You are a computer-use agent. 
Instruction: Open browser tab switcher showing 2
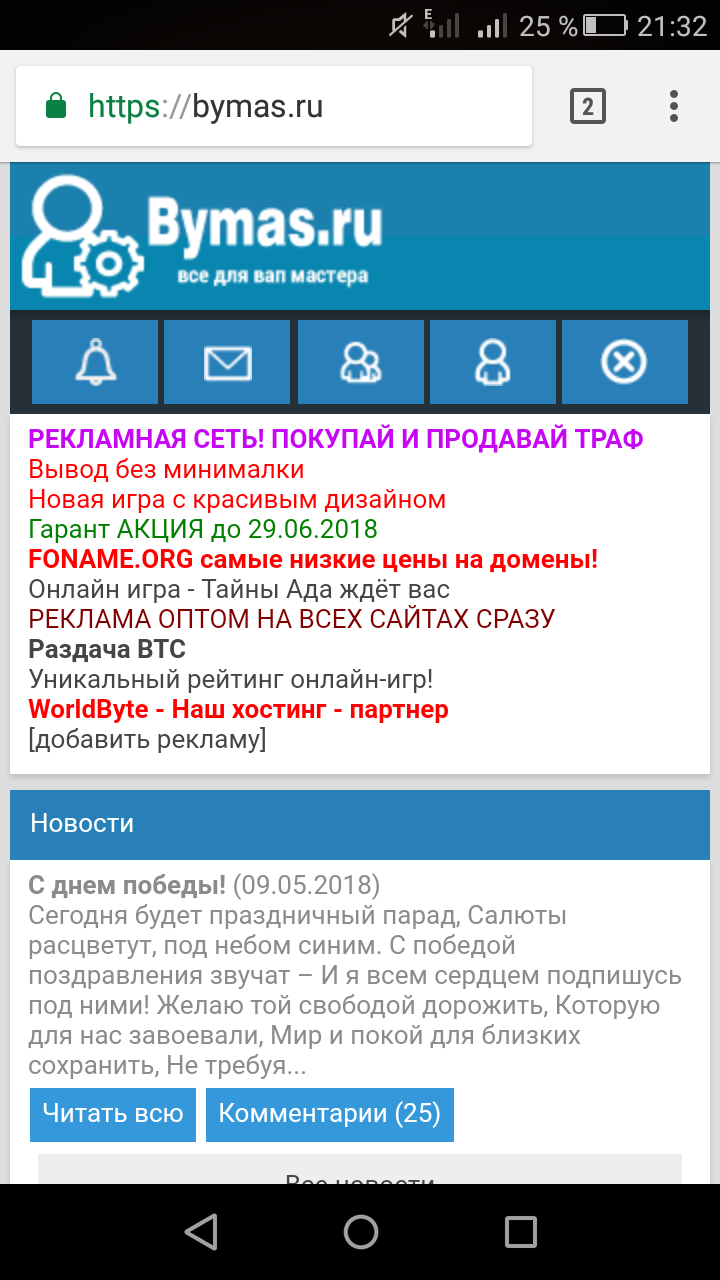click(588, 106)
